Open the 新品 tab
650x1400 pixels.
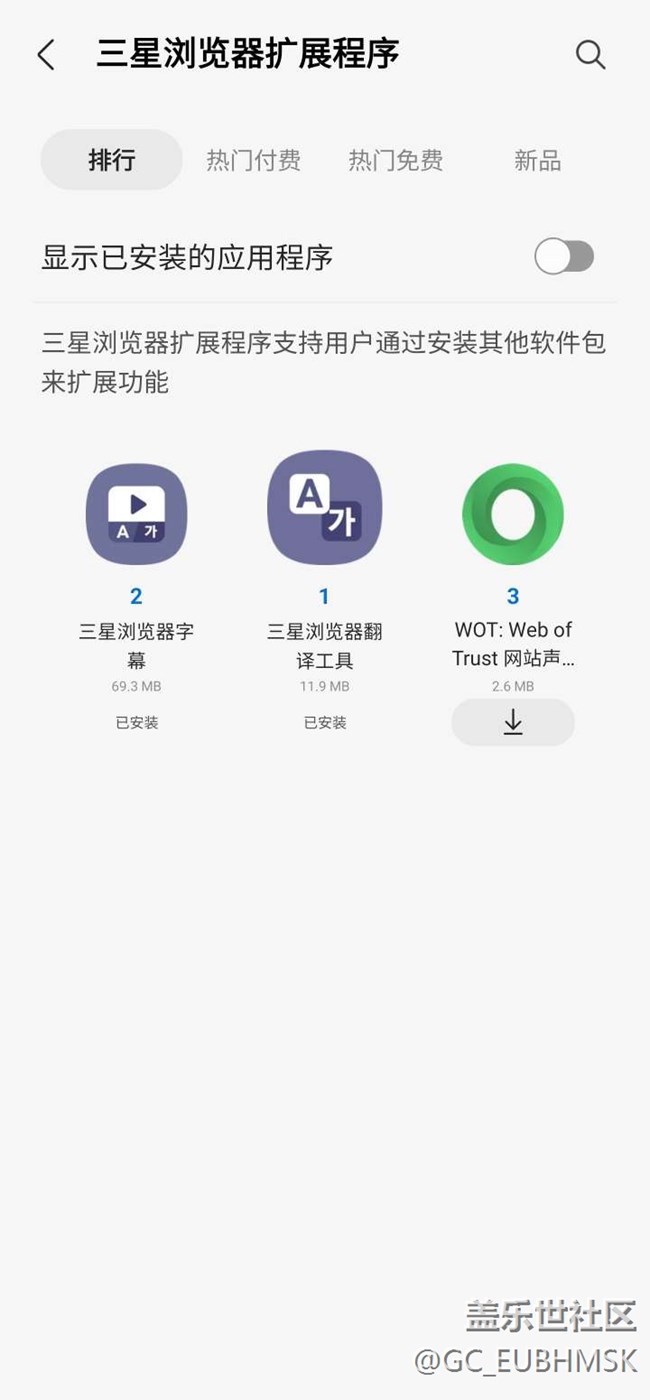[537, 160]
